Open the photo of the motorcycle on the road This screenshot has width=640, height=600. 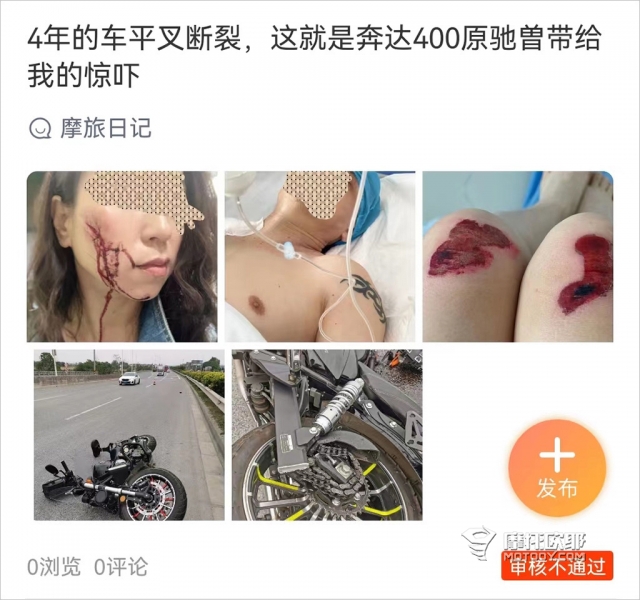point(128,434)
